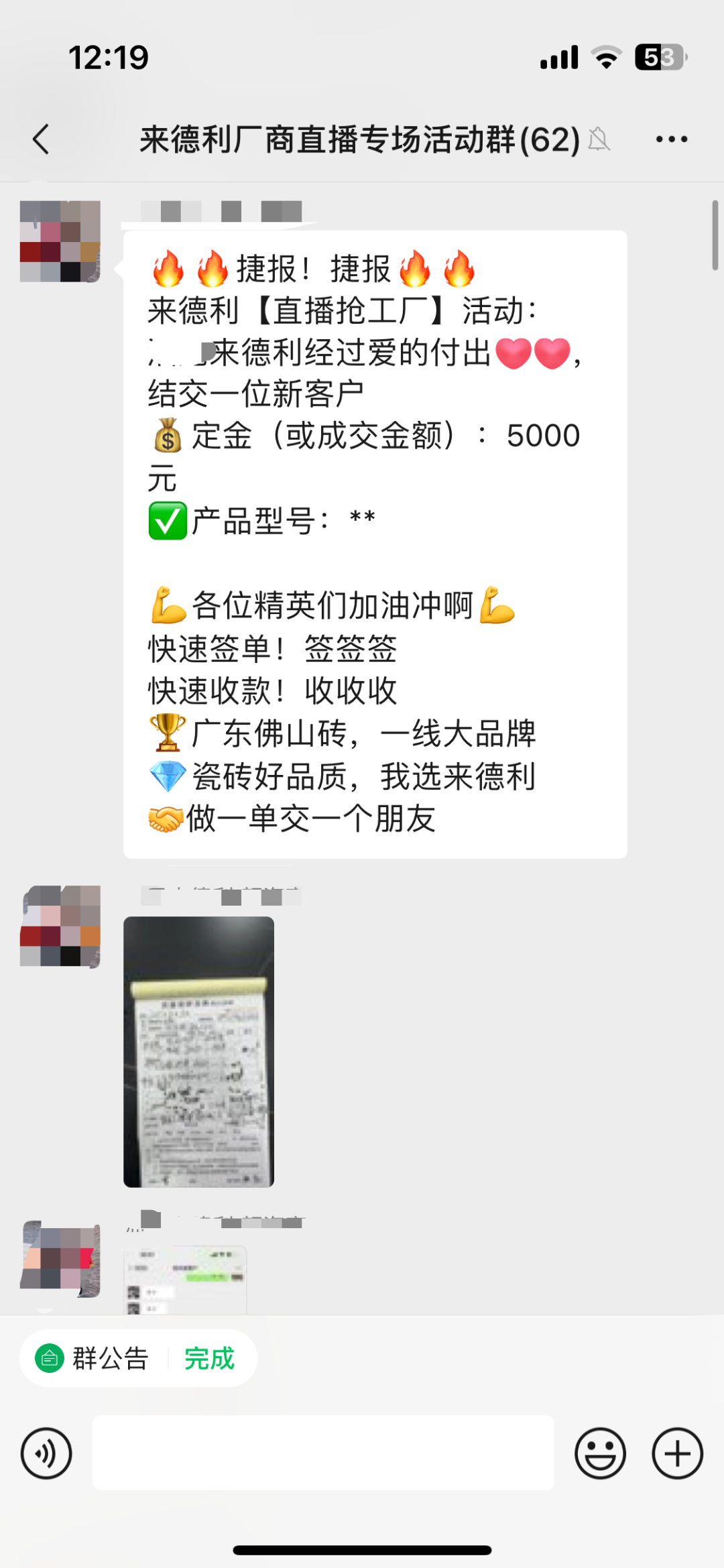The image size is (724, 1568).
Task: Switch to voice message input
Action: pos(46,1453)
